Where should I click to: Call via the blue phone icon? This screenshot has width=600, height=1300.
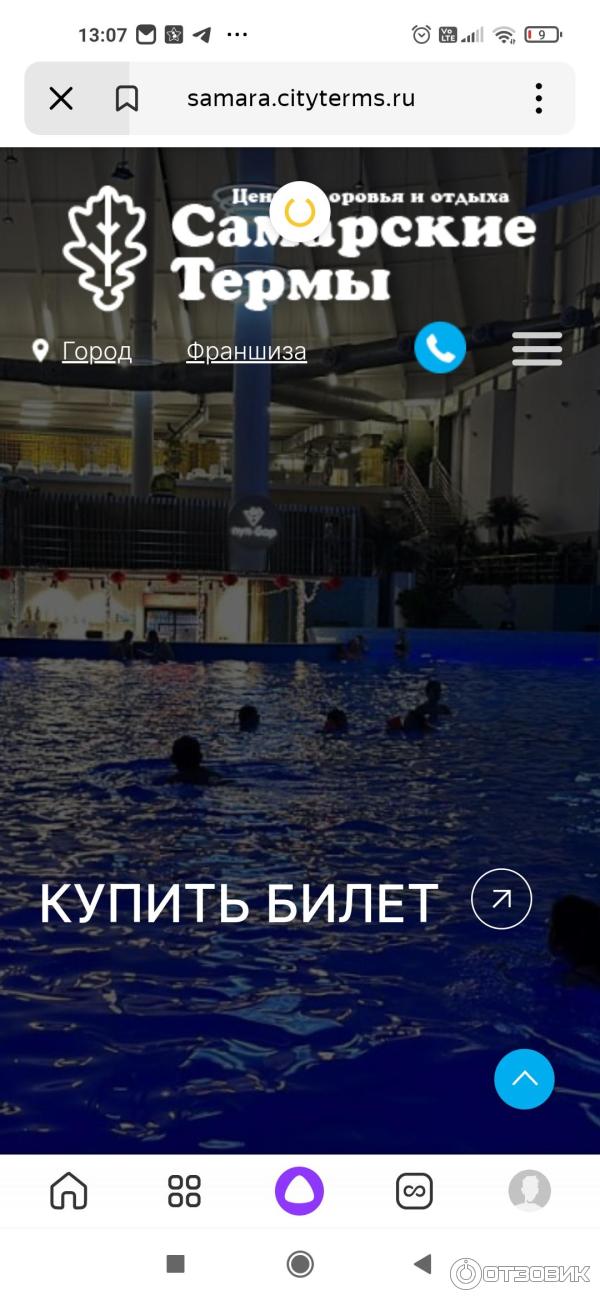[x=440, y=347]
